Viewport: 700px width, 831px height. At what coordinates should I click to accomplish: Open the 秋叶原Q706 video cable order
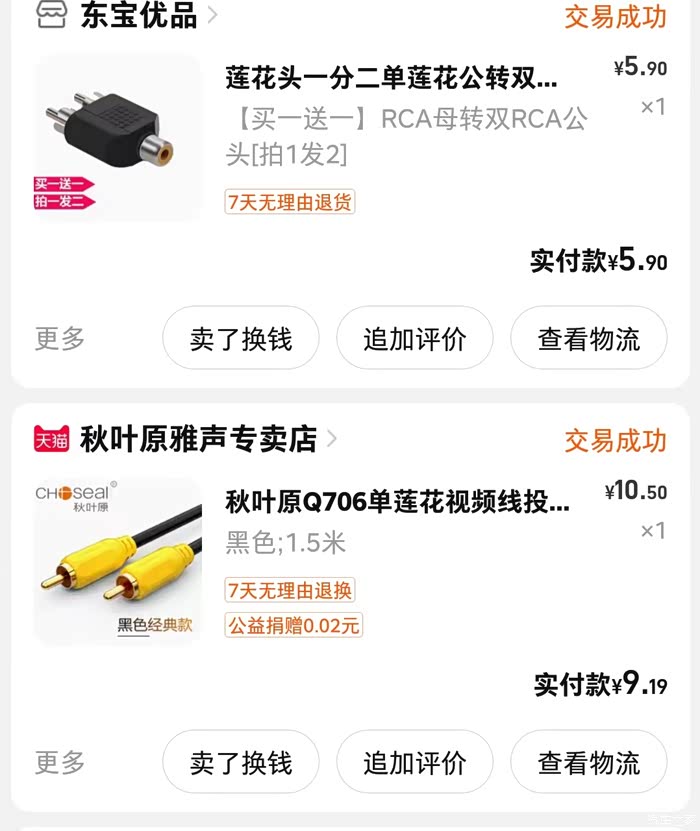(397, 502)
